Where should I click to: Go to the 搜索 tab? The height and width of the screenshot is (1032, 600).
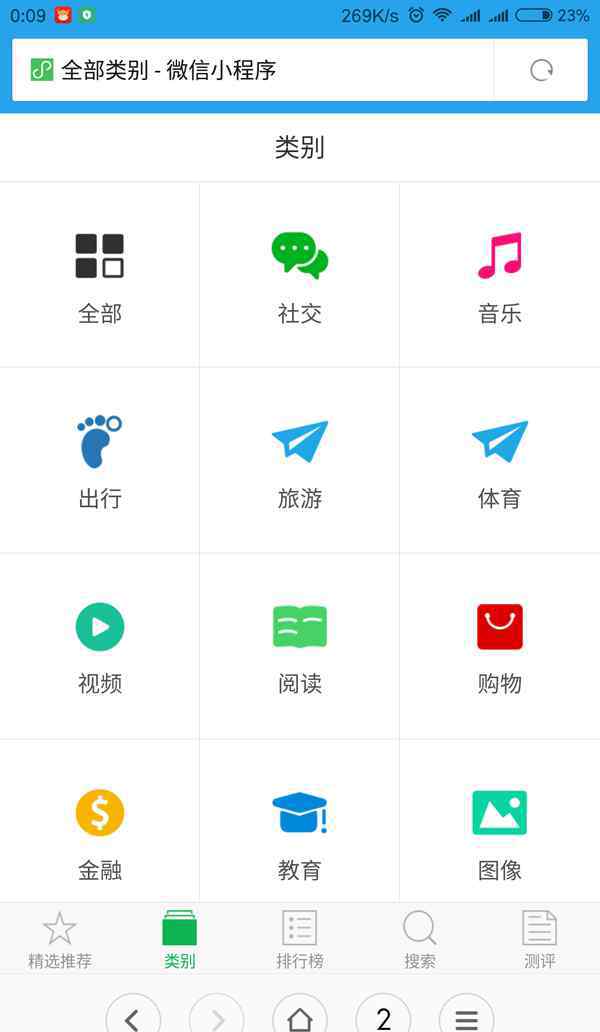pos(420,939)
